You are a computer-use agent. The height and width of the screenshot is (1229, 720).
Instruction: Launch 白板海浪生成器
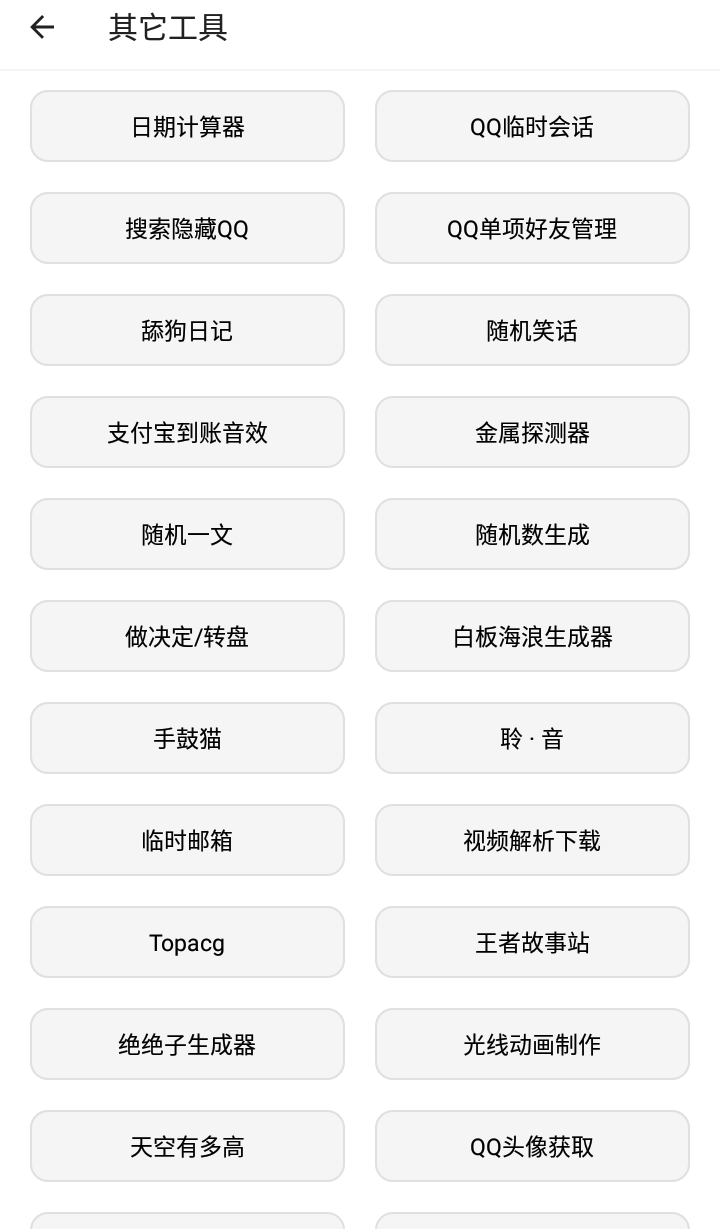pos(532,636)
